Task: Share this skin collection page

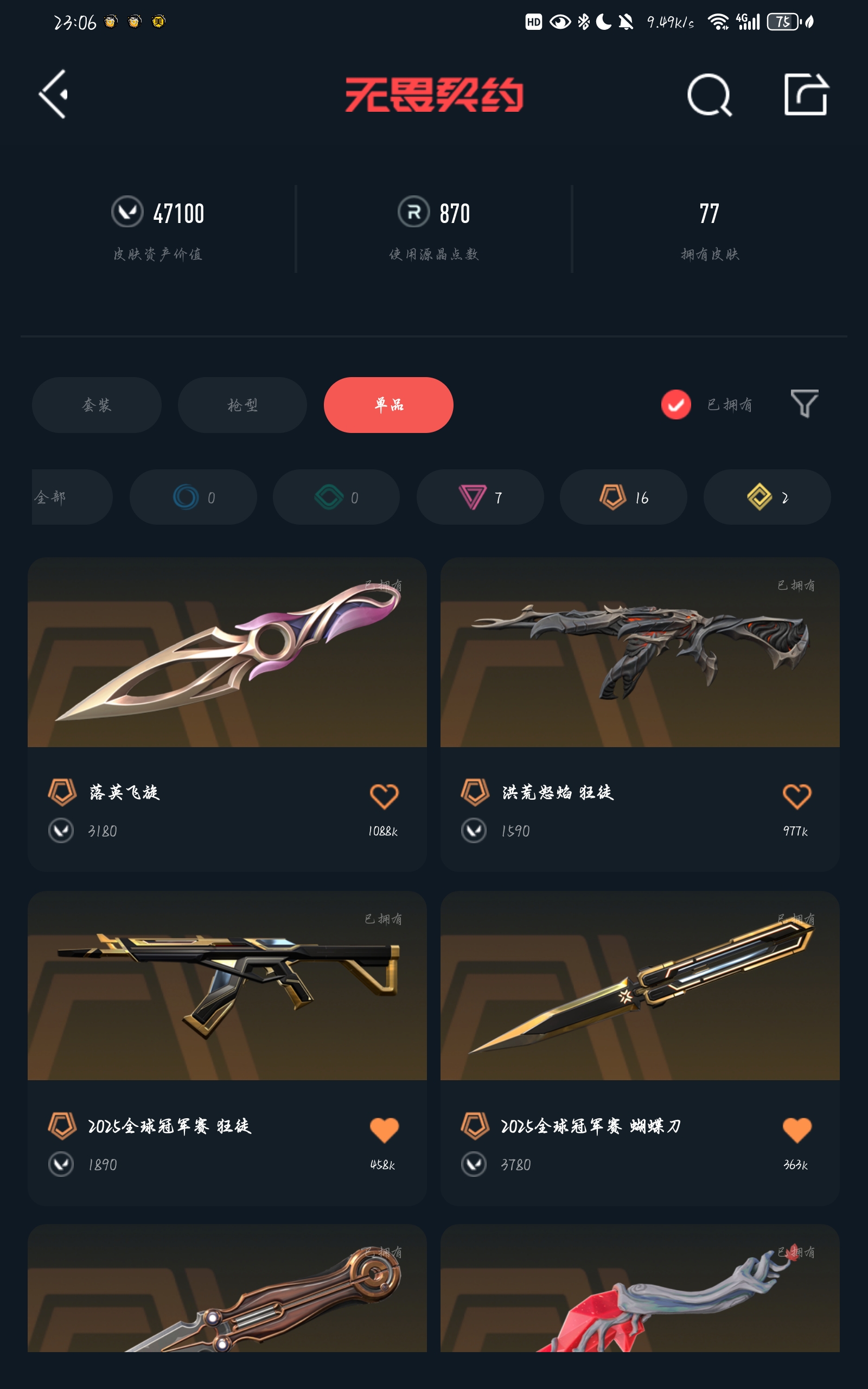Action: point(806,95)
